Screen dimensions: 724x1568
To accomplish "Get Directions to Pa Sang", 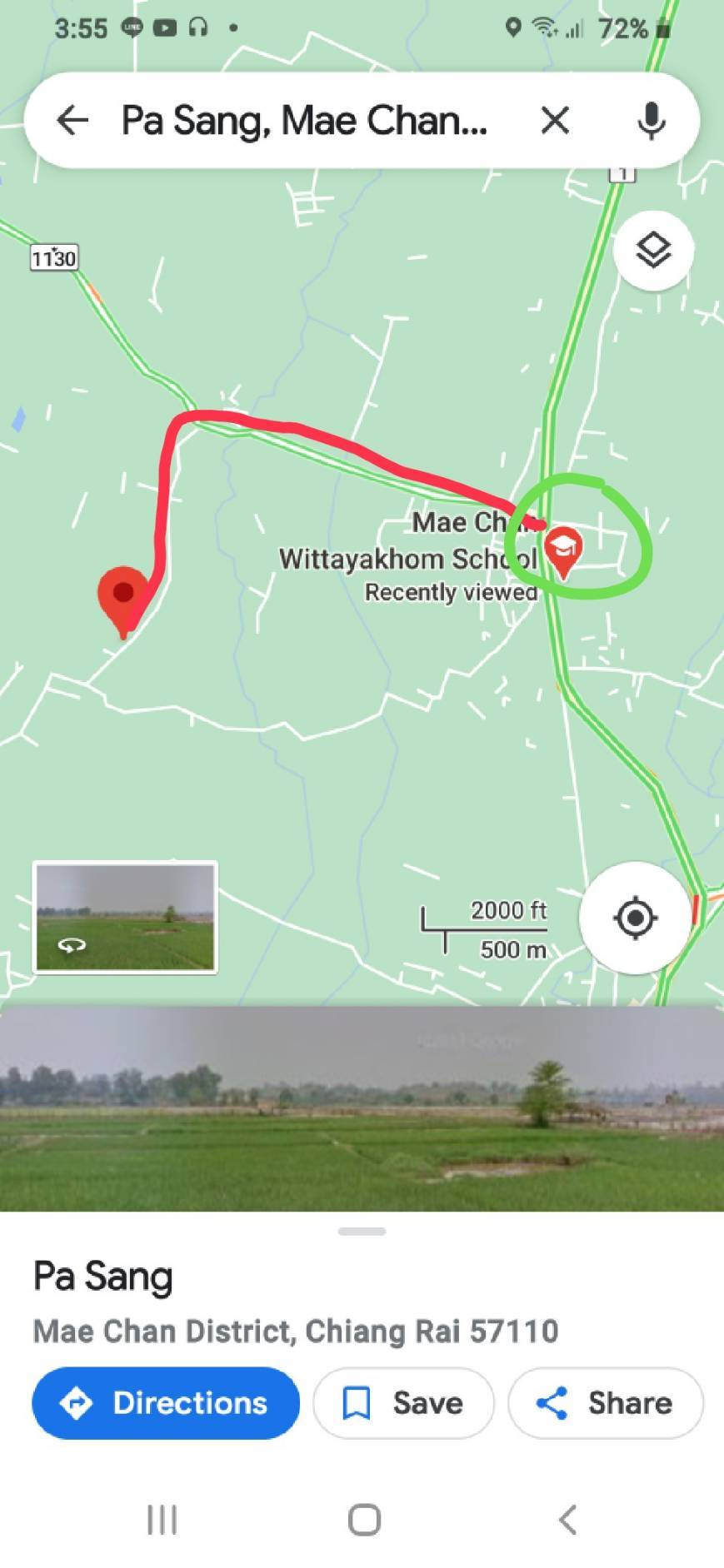I will [166, 1403].
